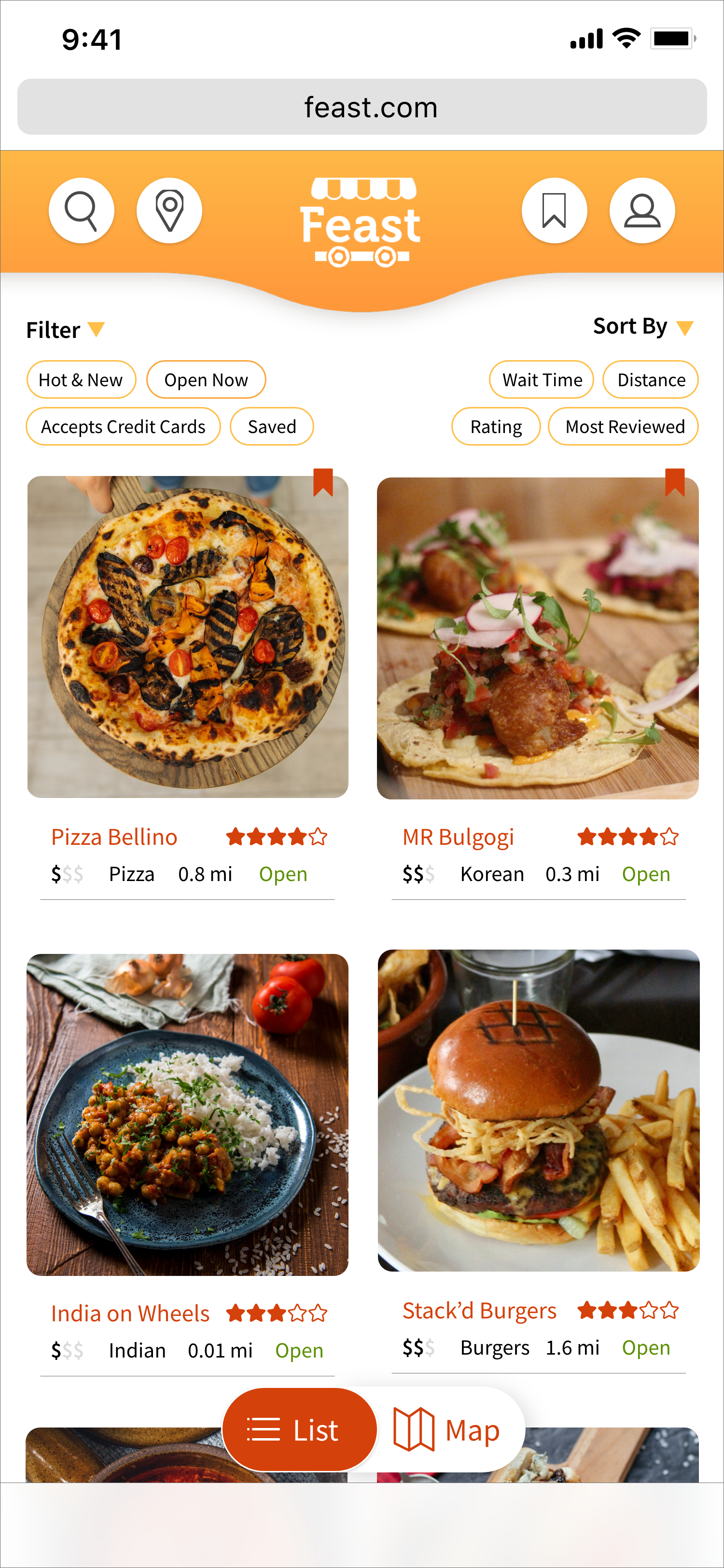Expand the Sort By dropdown

point(642,327)
